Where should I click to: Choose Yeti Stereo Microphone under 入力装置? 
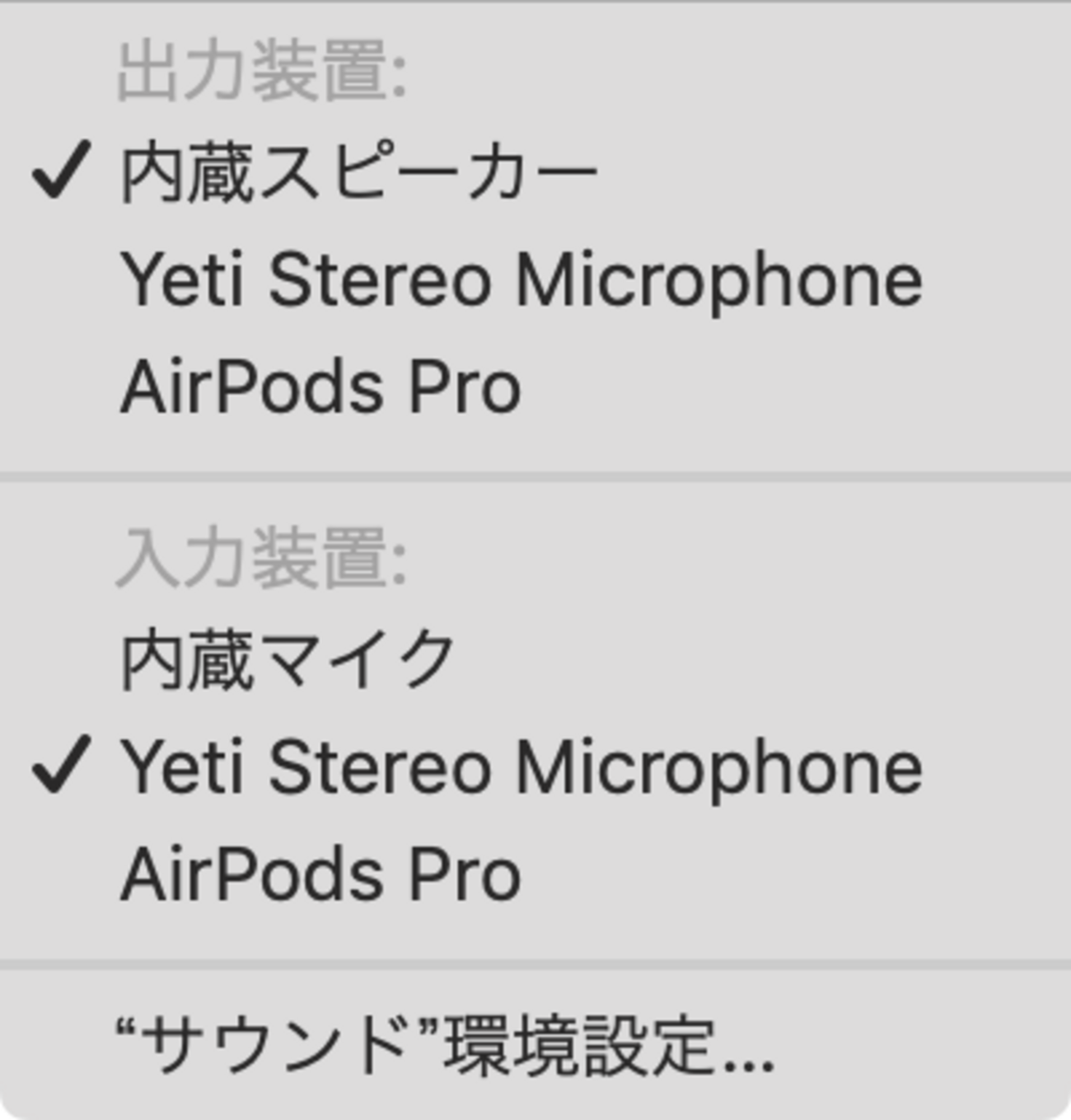521,768
